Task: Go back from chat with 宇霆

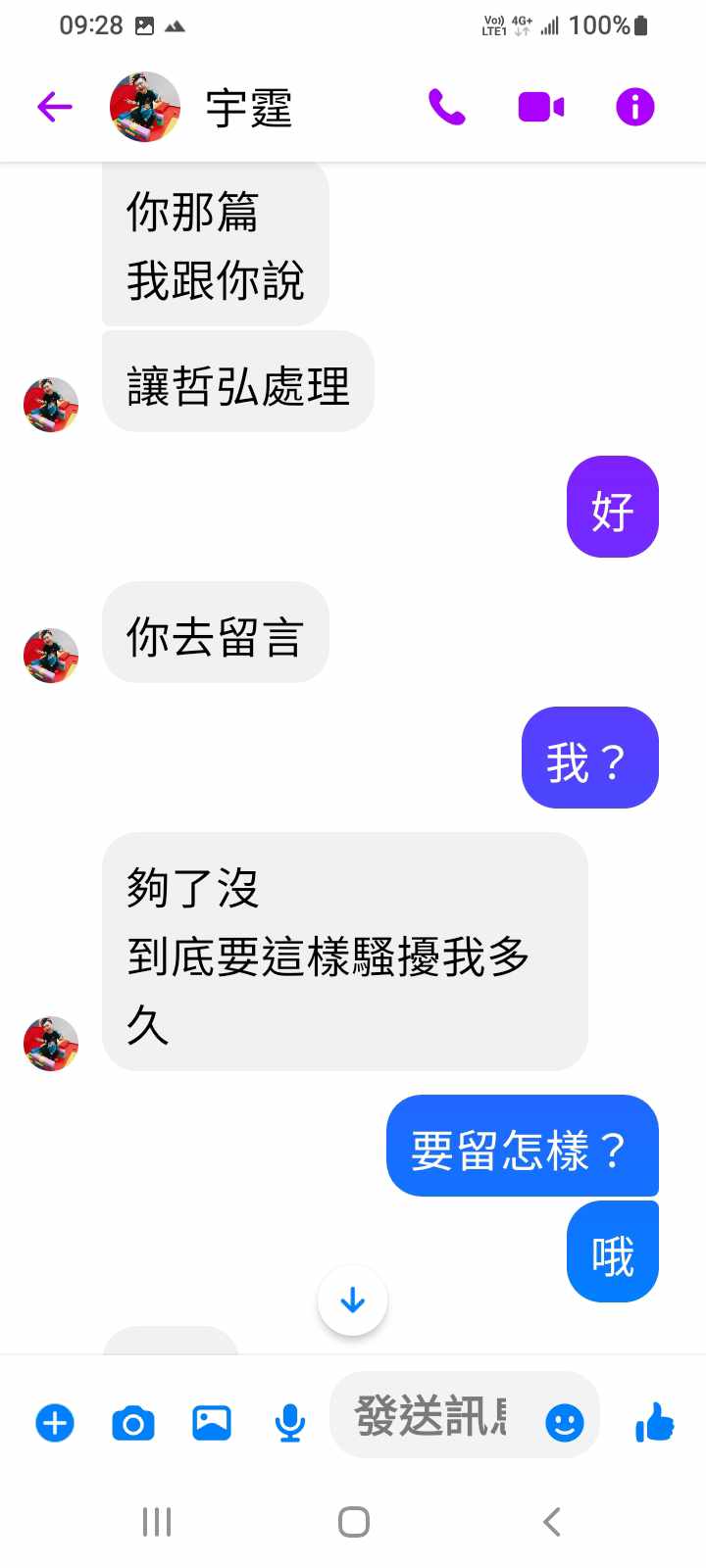Action: pyautogui.click(x=55, y=107)
